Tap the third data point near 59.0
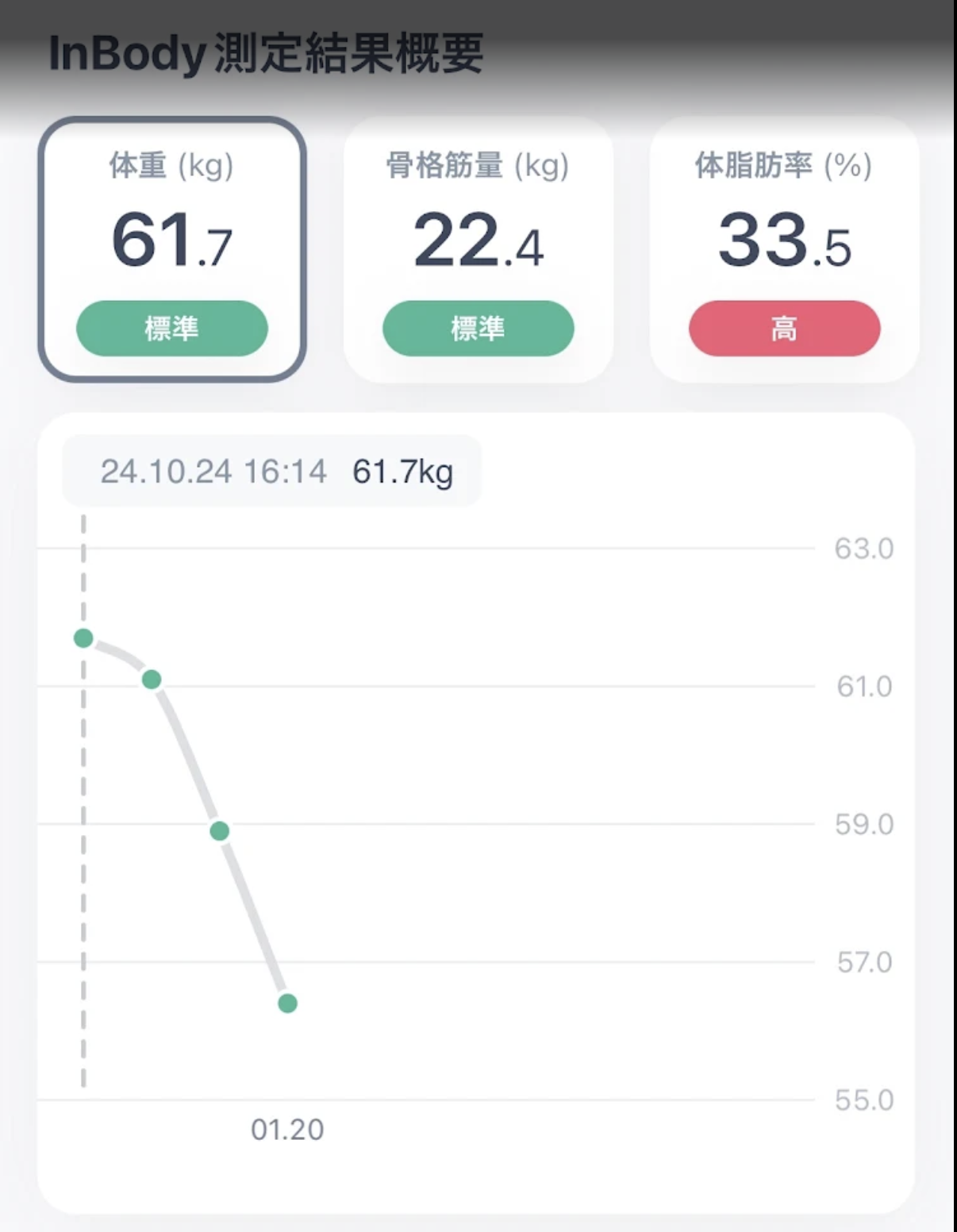 (x=220, y=831)
